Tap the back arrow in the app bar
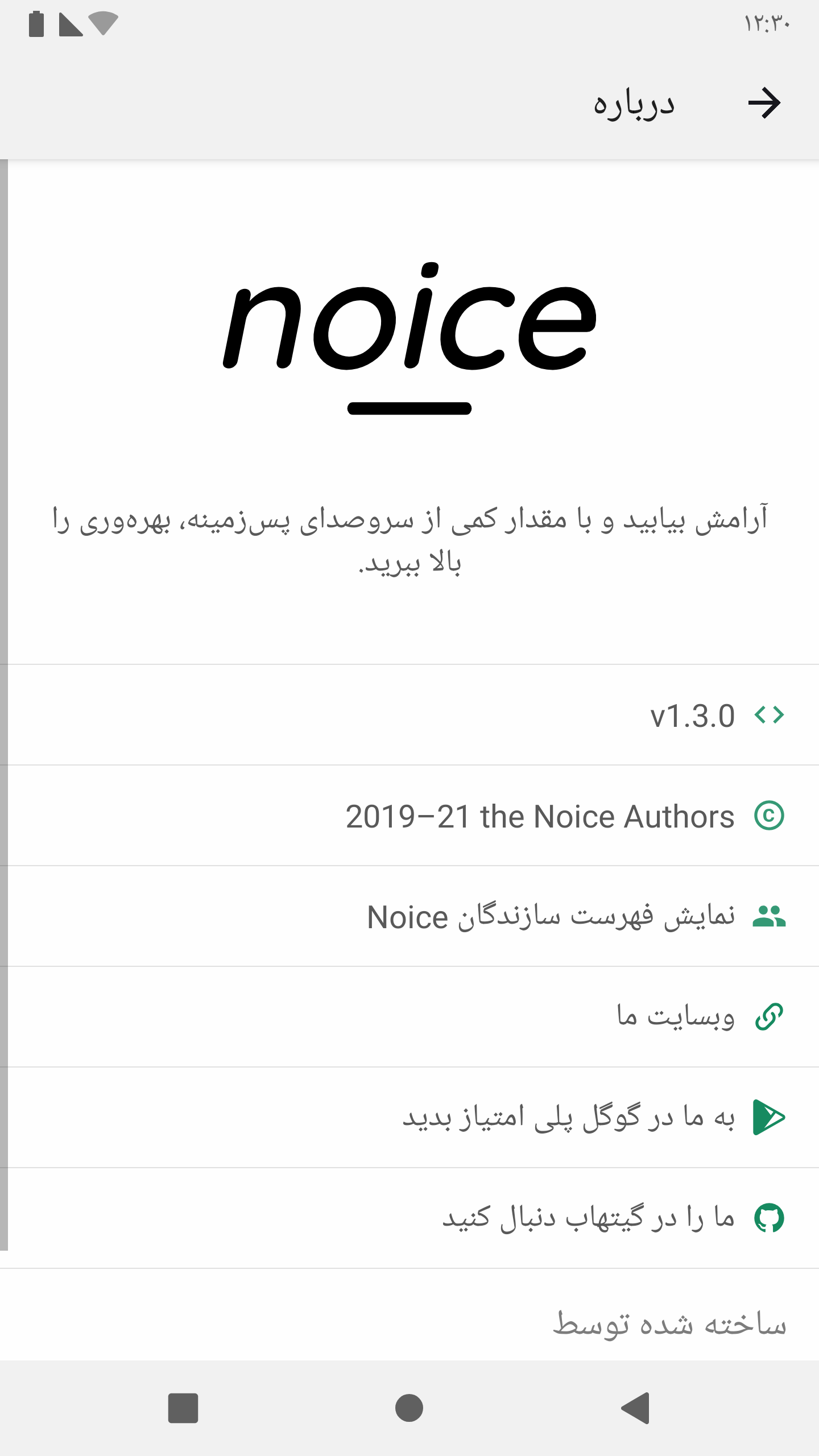The image size is (819, 1456). pos(764,104)
